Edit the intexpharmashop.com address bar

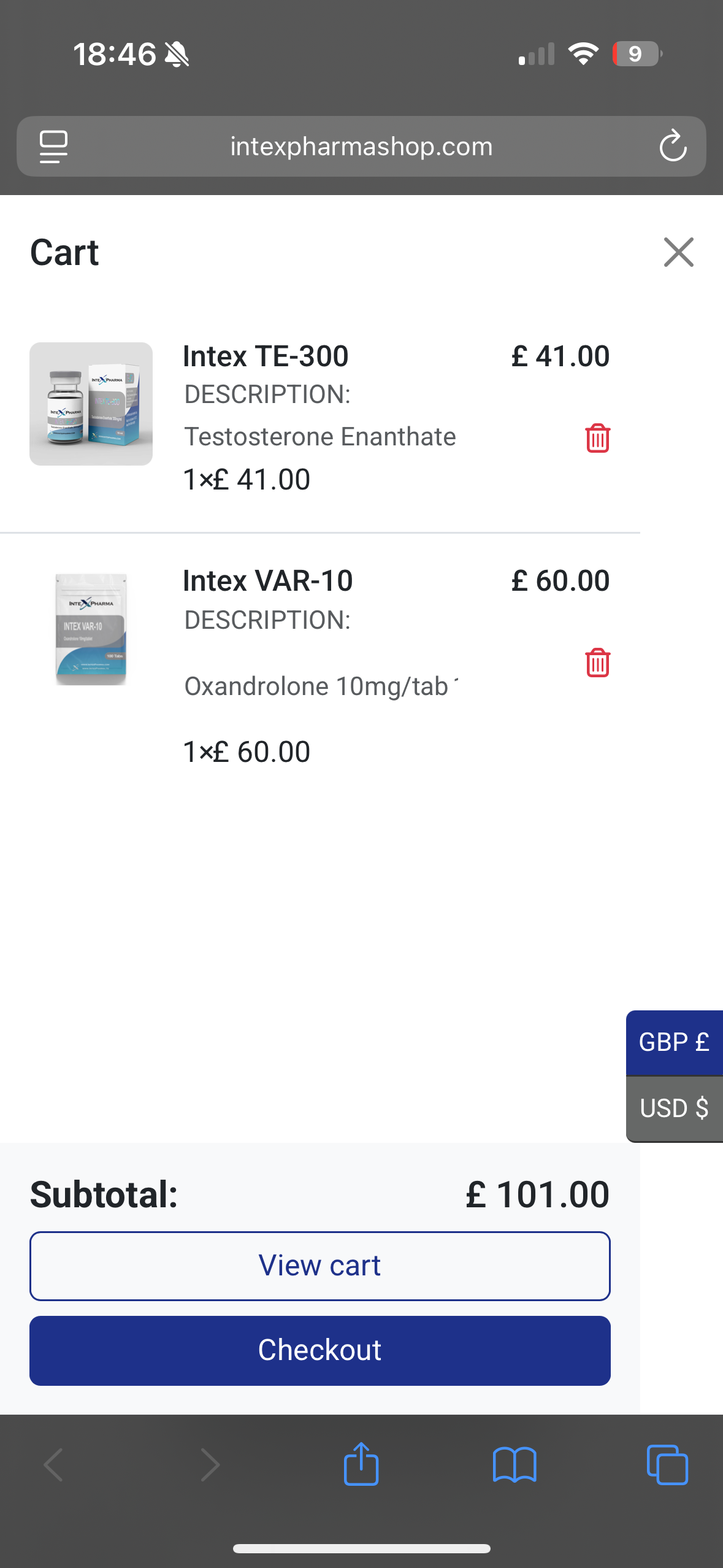pyautogui.click(x=361, y=147)
